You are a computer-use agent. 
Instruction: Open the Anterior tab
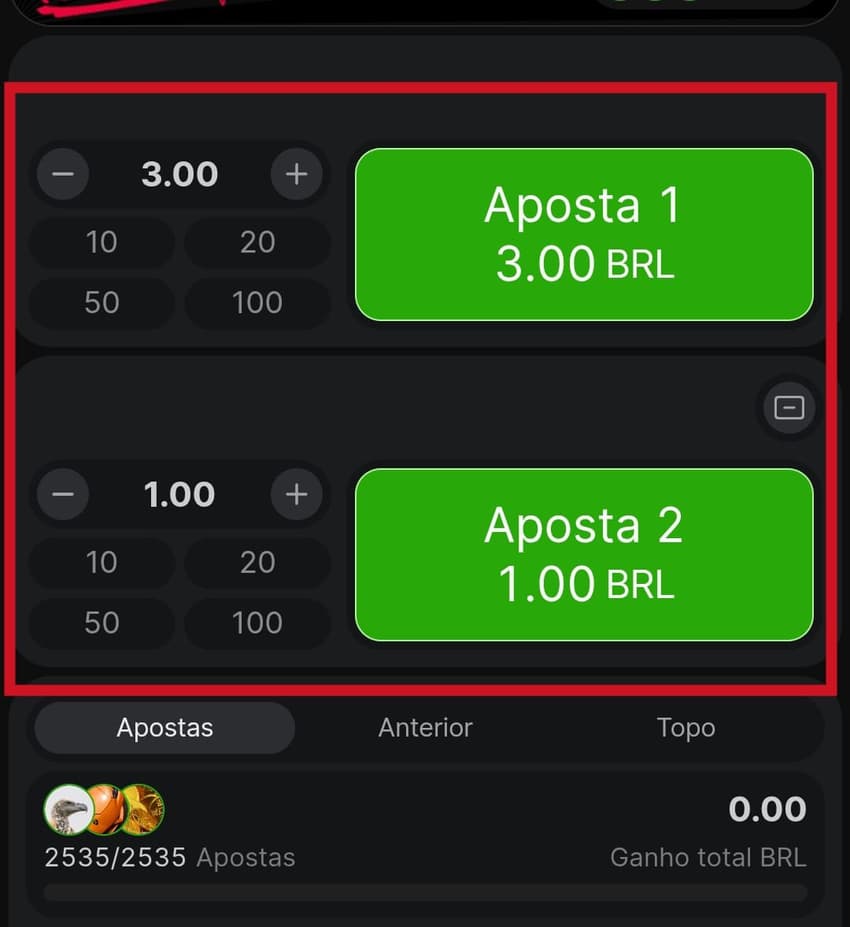click(425, 728)
